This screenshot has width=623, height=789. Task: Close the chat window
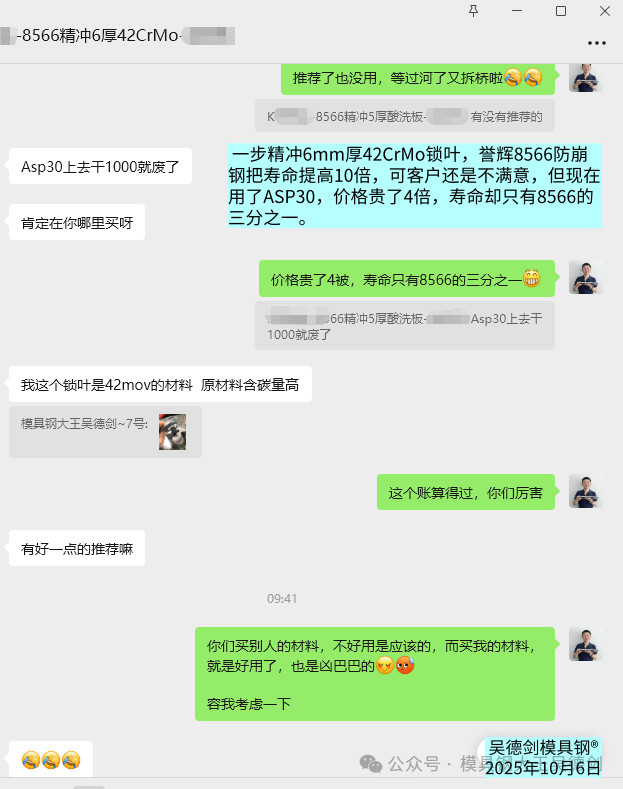click(603, 11)
